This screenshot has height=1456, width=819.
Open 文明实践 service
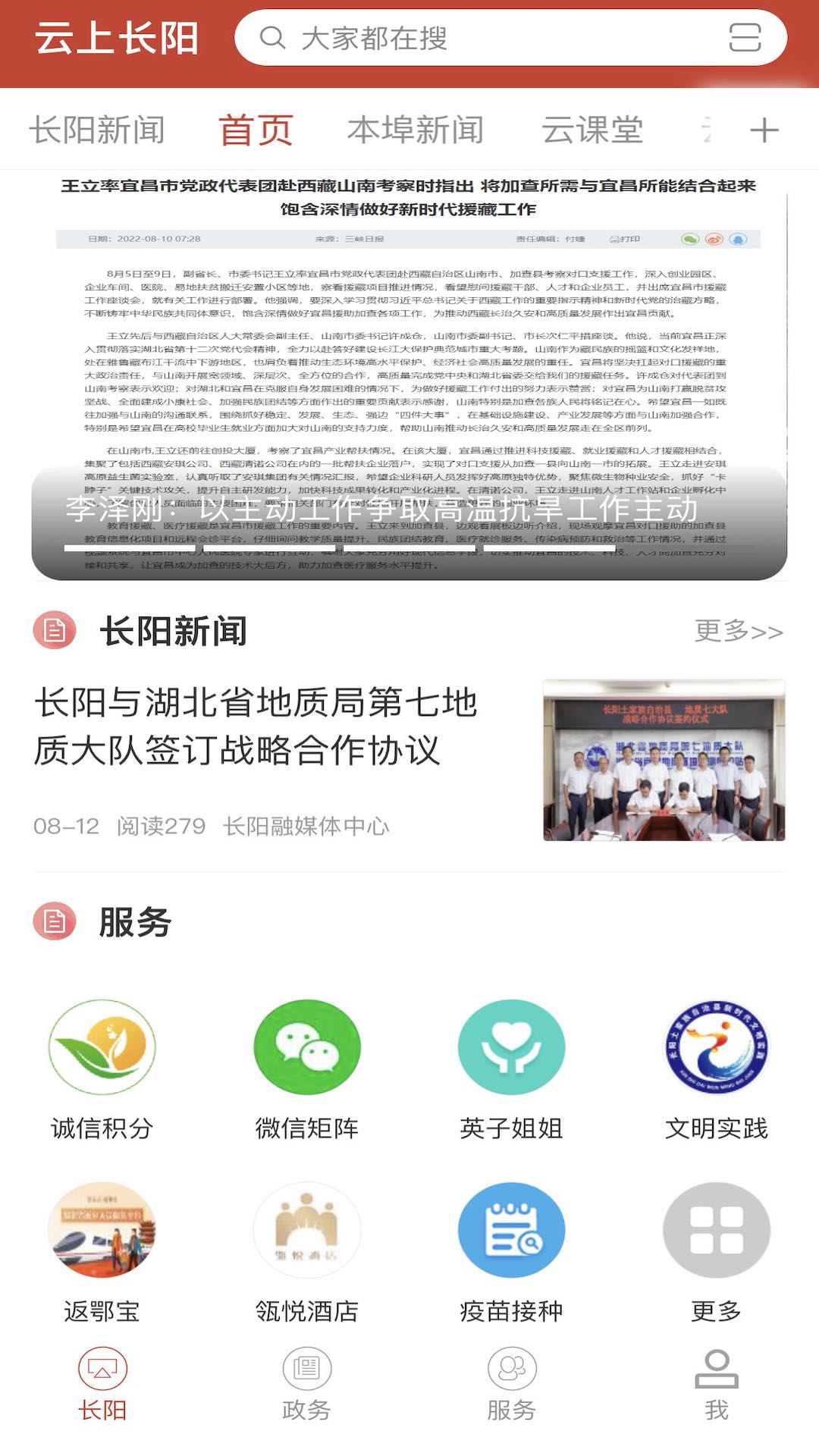tap(717, 1069)
